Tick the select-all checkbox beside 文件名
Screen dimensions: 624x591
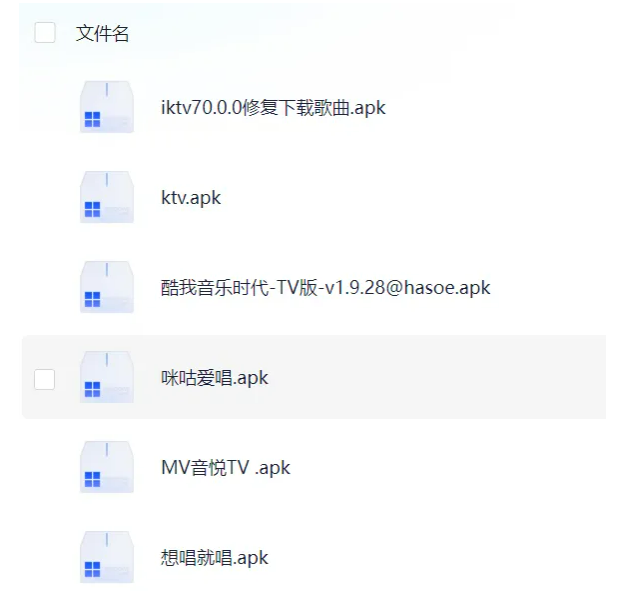pos(45,33)
